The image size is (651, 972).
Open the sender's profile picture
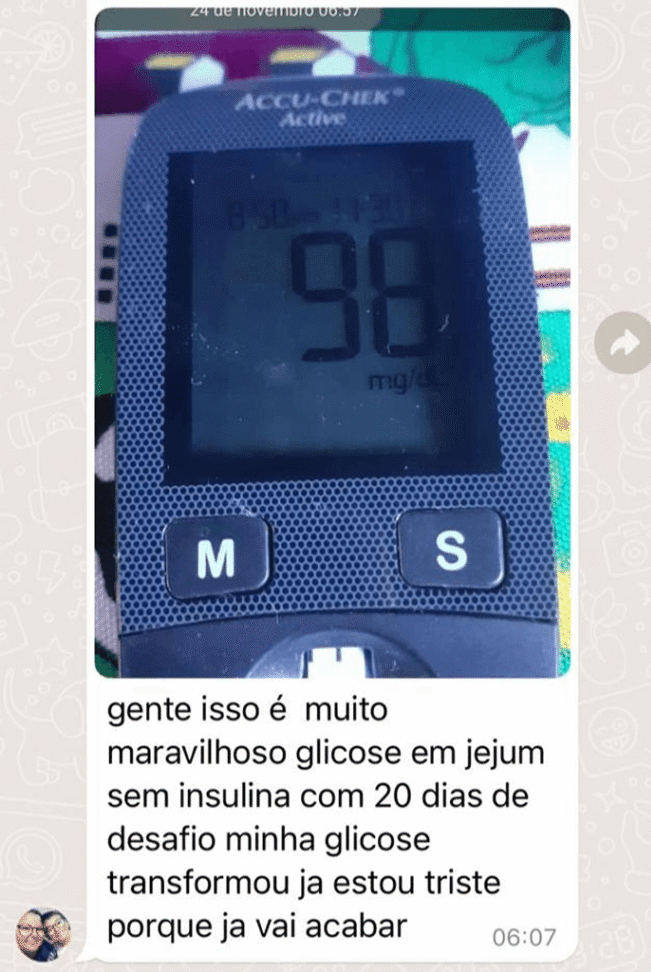44,934
